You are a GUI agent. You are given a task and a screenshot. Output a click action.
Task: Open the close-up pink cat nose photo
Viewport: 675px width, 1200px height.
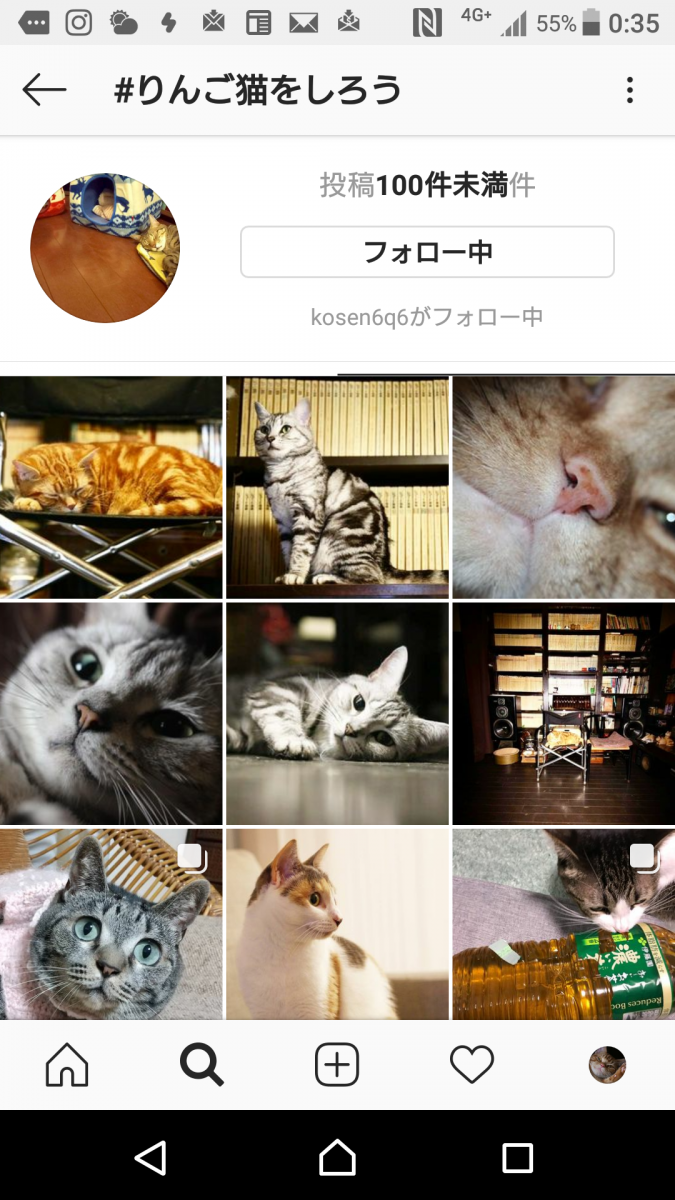coord(564,488)
